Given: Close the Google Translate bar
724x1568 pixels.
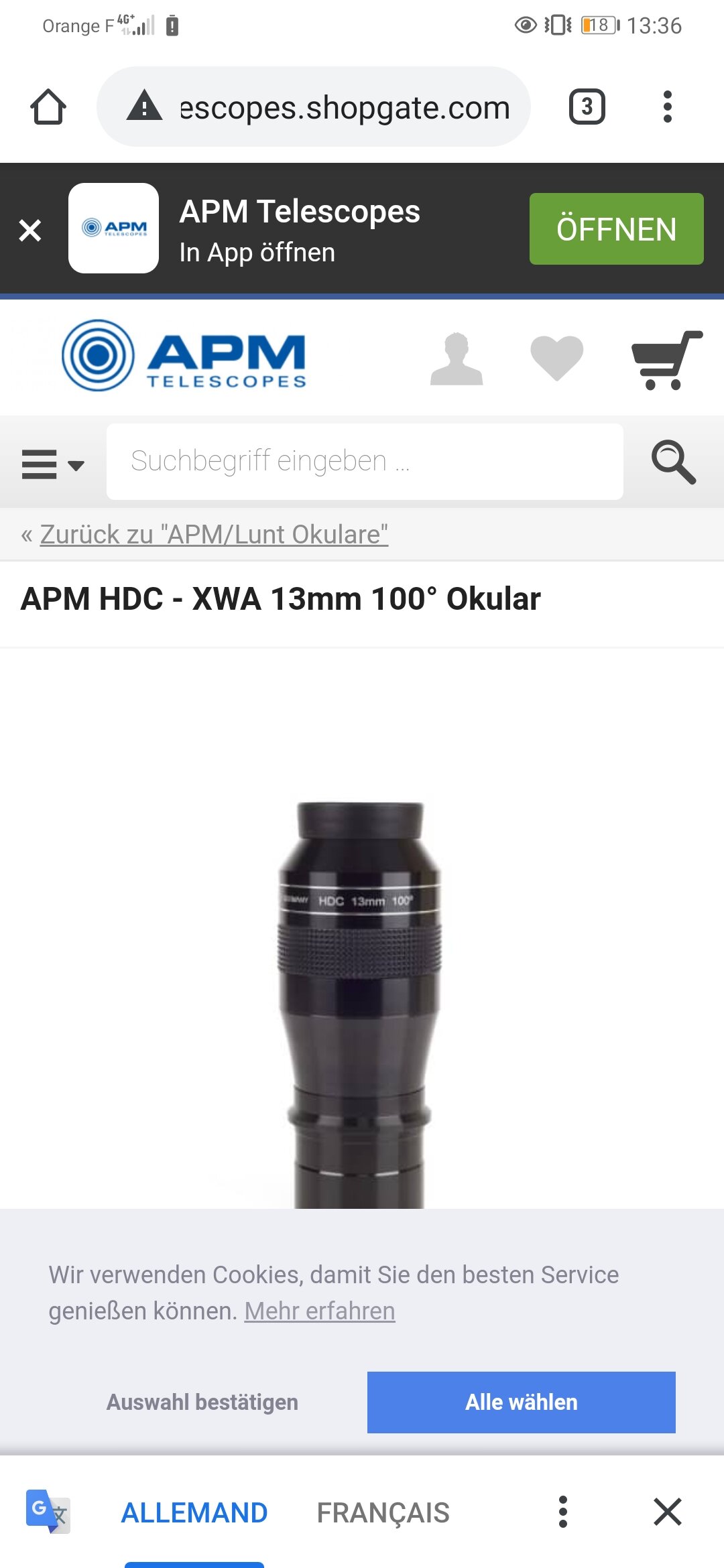Looking at the screenshot, I should (667, 1512).
